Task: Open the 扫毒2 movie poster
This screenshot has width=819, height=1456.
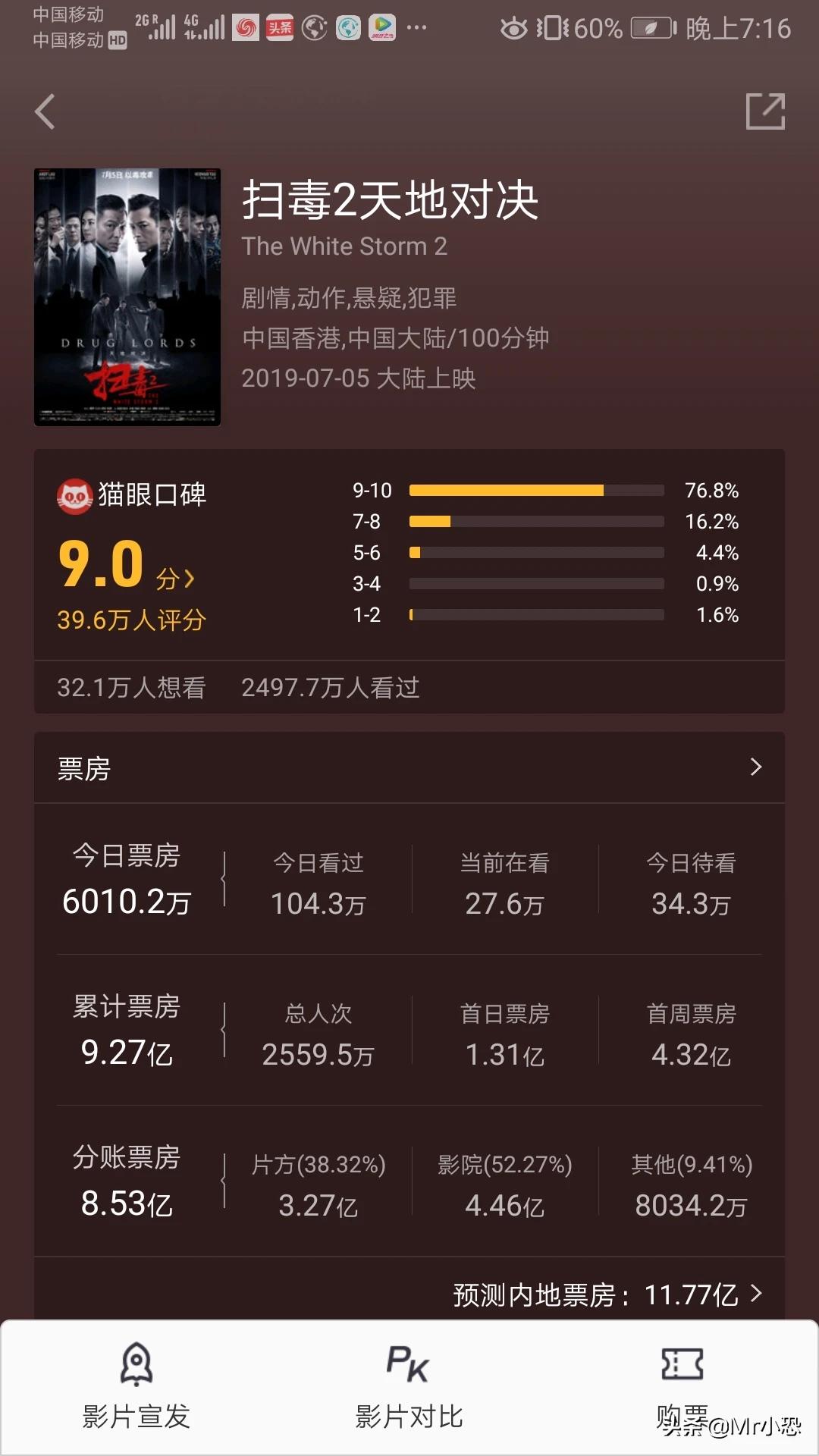Action: (127, 297)
